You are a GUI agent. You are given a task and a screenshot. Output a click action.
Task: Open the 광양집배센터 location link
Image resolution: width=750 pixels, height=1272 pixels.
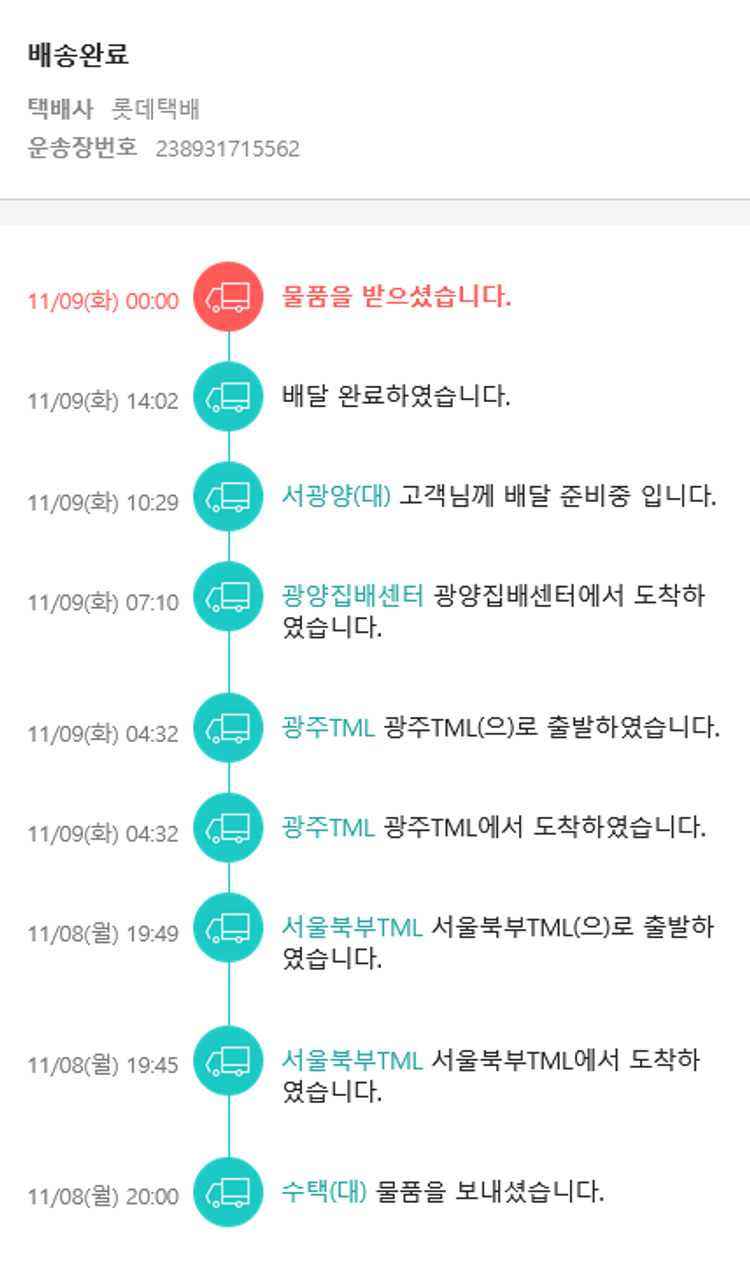353,596
